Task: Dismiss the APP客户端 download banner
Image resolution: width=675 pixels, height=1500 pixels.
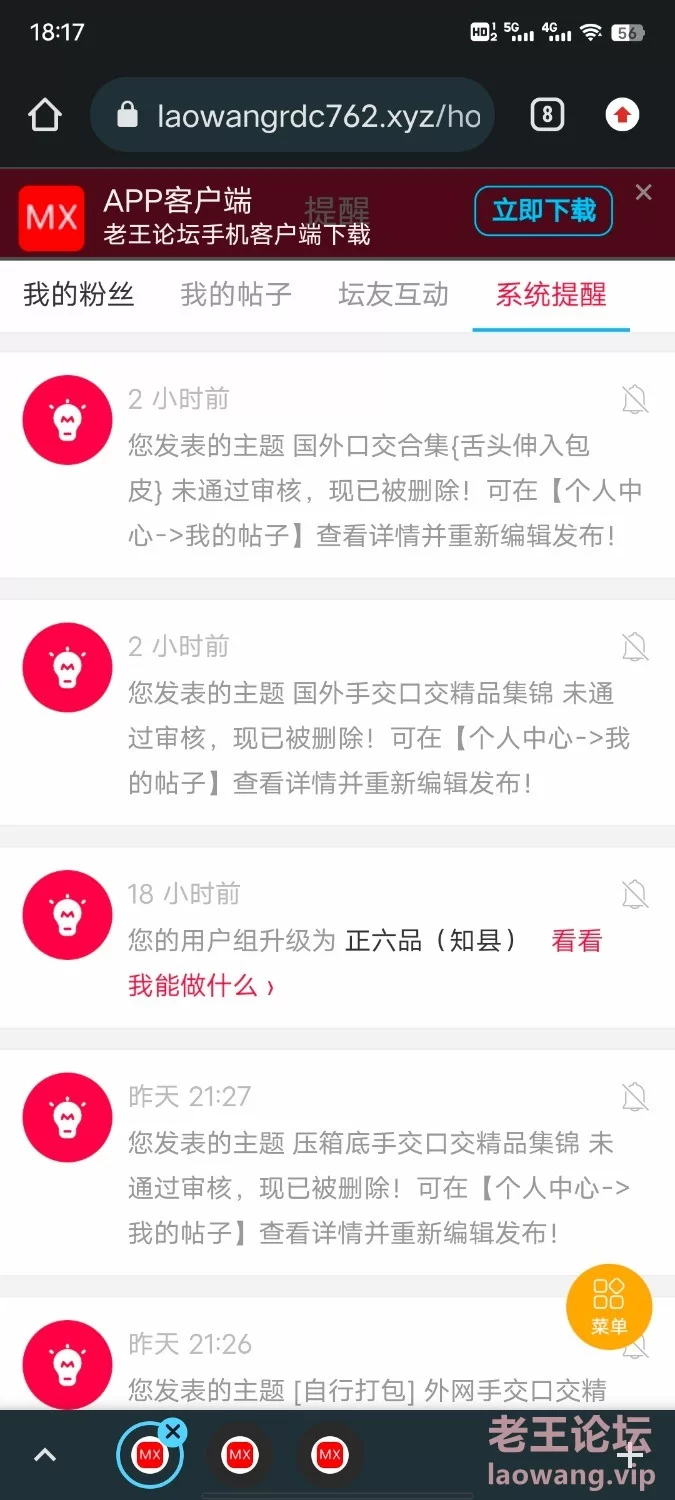Action: tap(644, 192)
